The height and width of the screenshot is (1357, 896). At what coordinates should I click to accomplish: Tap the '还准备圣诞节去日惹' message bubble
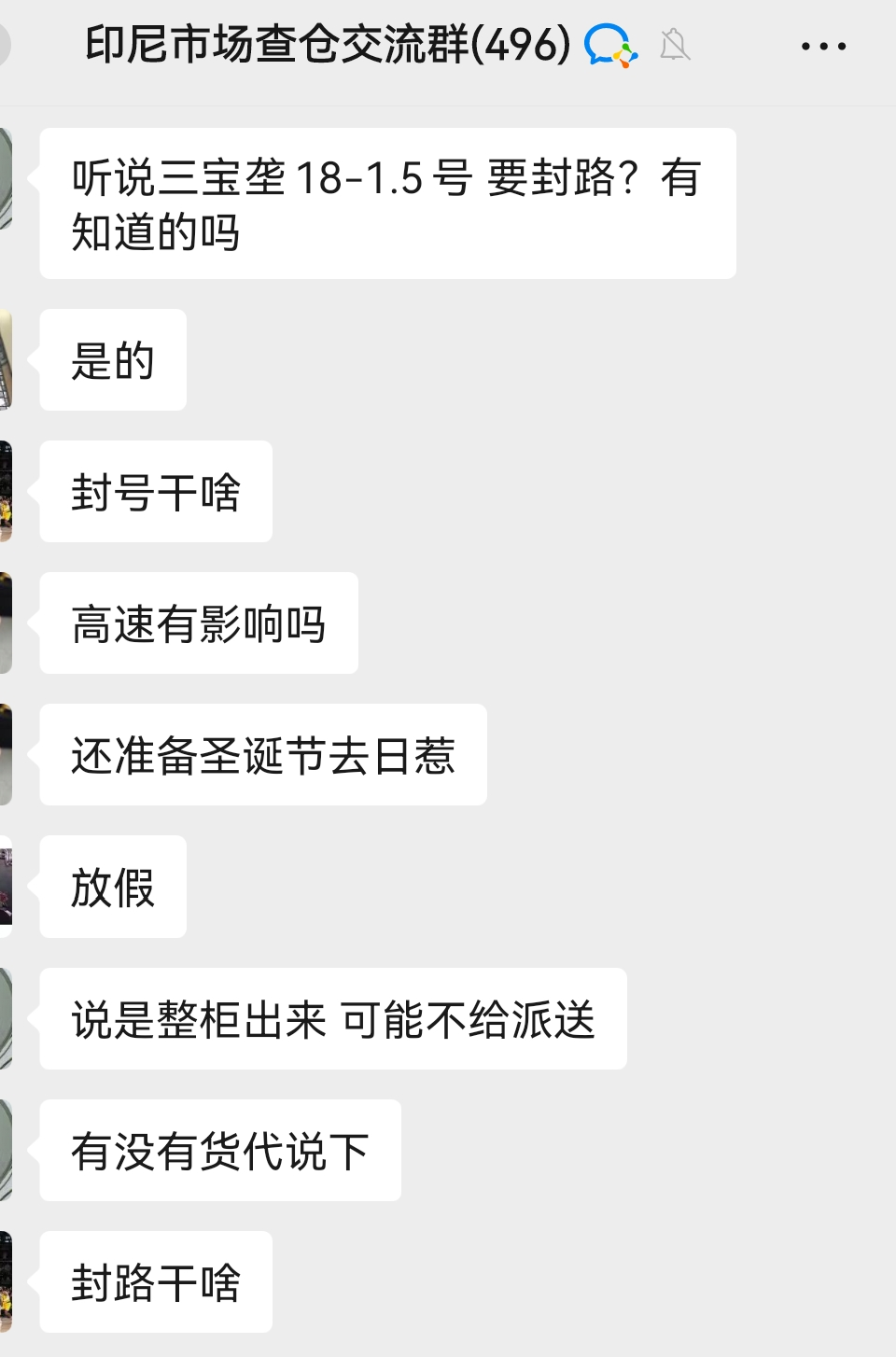(x=261, y=755)
